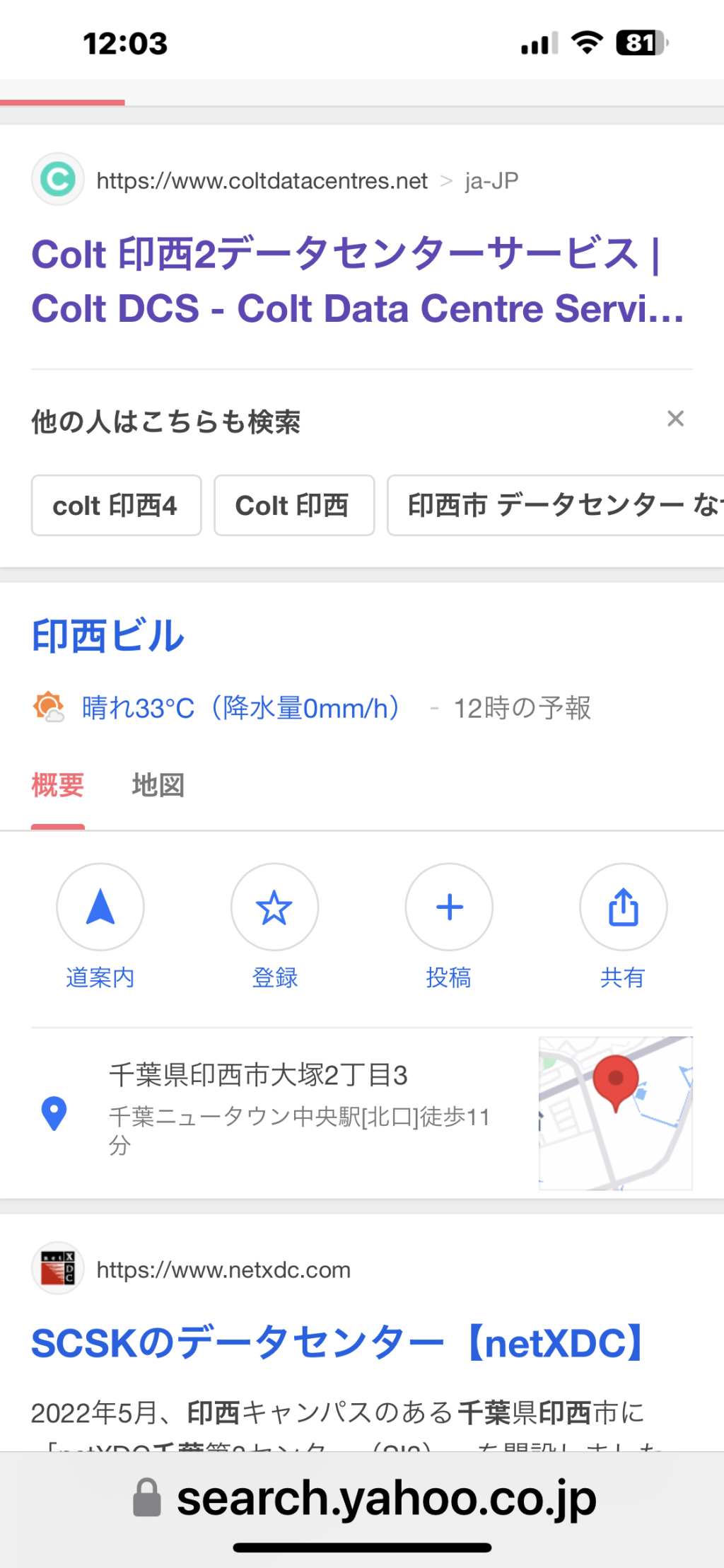Open SCSKのデータセンター netXDC result
The width and height of the screenshot is (724, 1568).
coord(338,1343)
